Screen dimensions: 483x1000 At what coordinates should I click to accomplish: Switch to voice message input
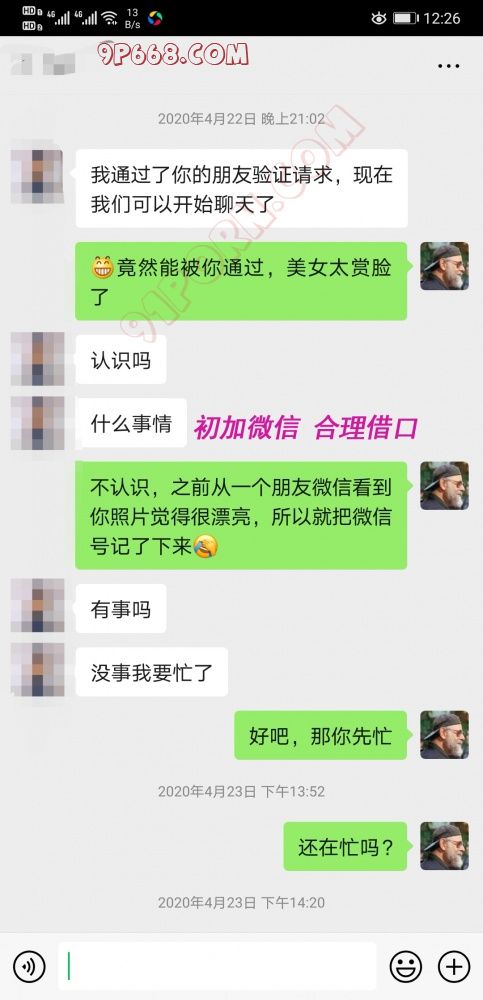coord(29,966)
